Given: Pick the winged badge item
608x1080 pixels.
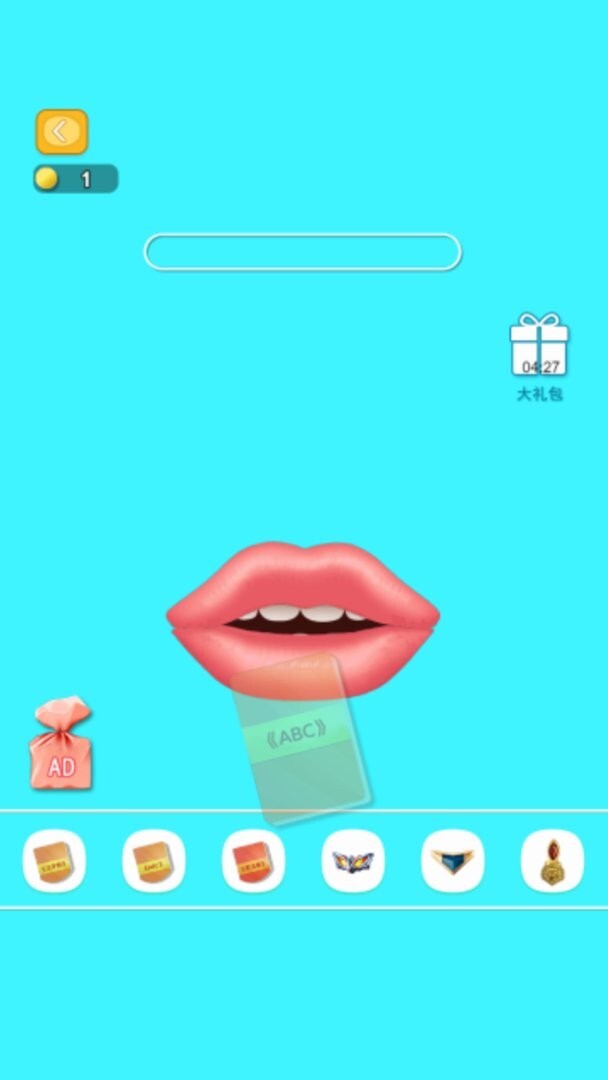Looking at the screenshot, I should pyautogui.click(x=353, y=860).
